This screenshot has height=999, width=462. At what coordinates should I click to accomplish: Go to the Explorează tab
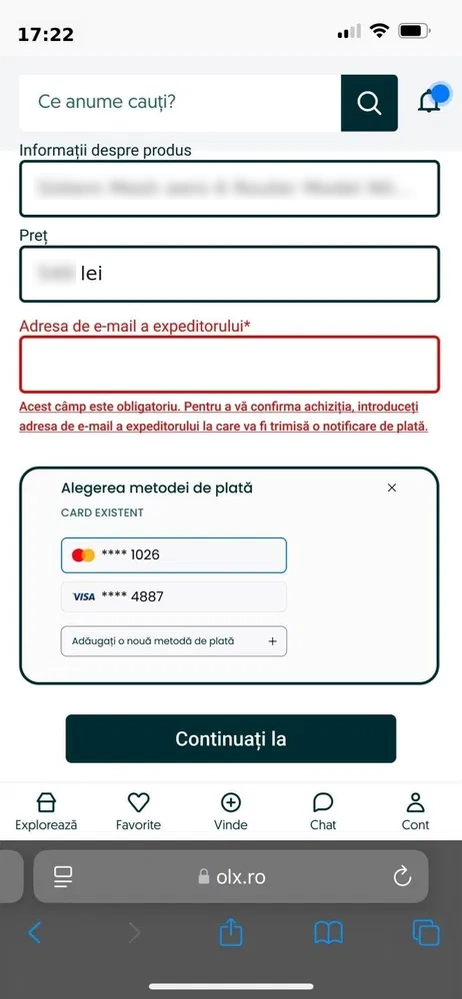pyautogui.click(x=47, y=812)
